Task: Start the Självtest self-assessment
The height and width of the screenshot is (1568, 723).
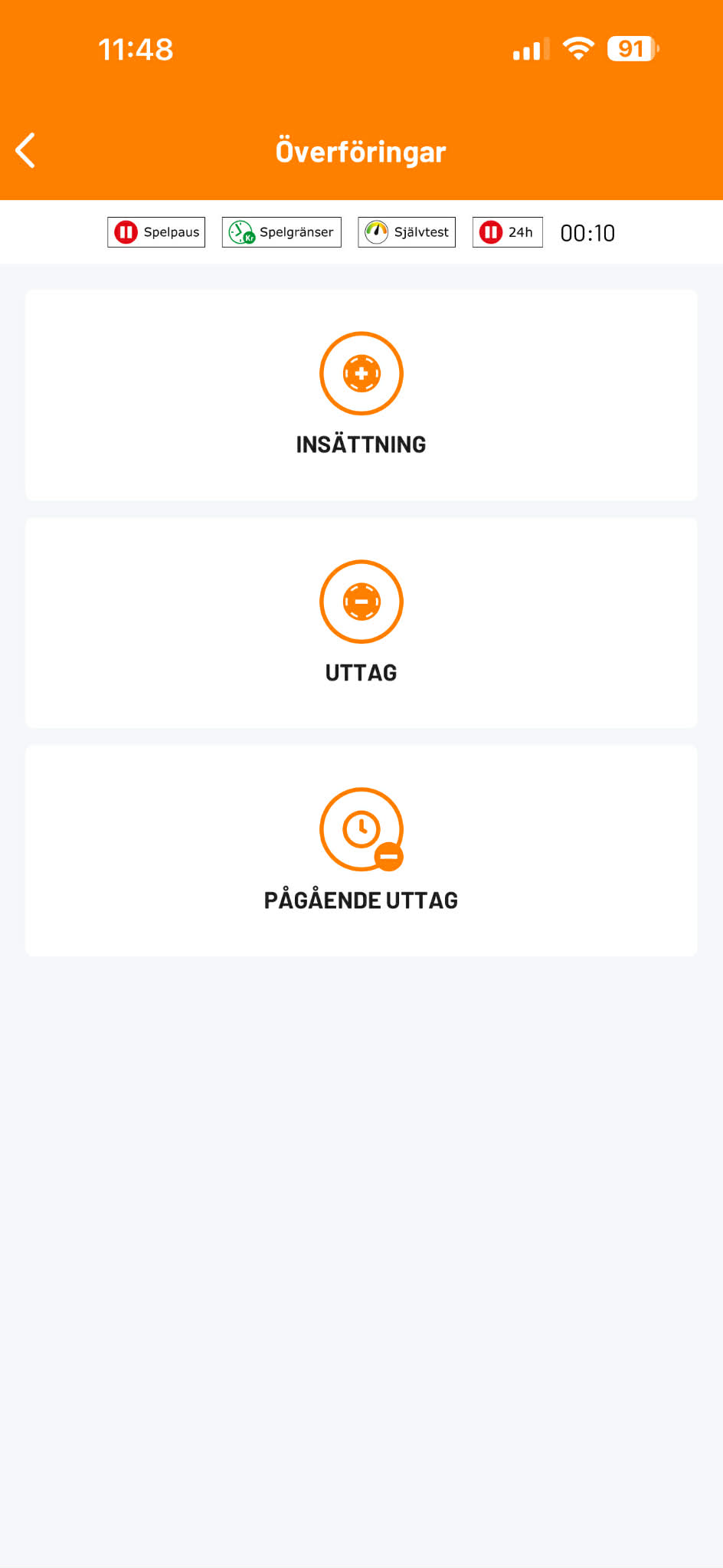Action: [x=406, y=231]
